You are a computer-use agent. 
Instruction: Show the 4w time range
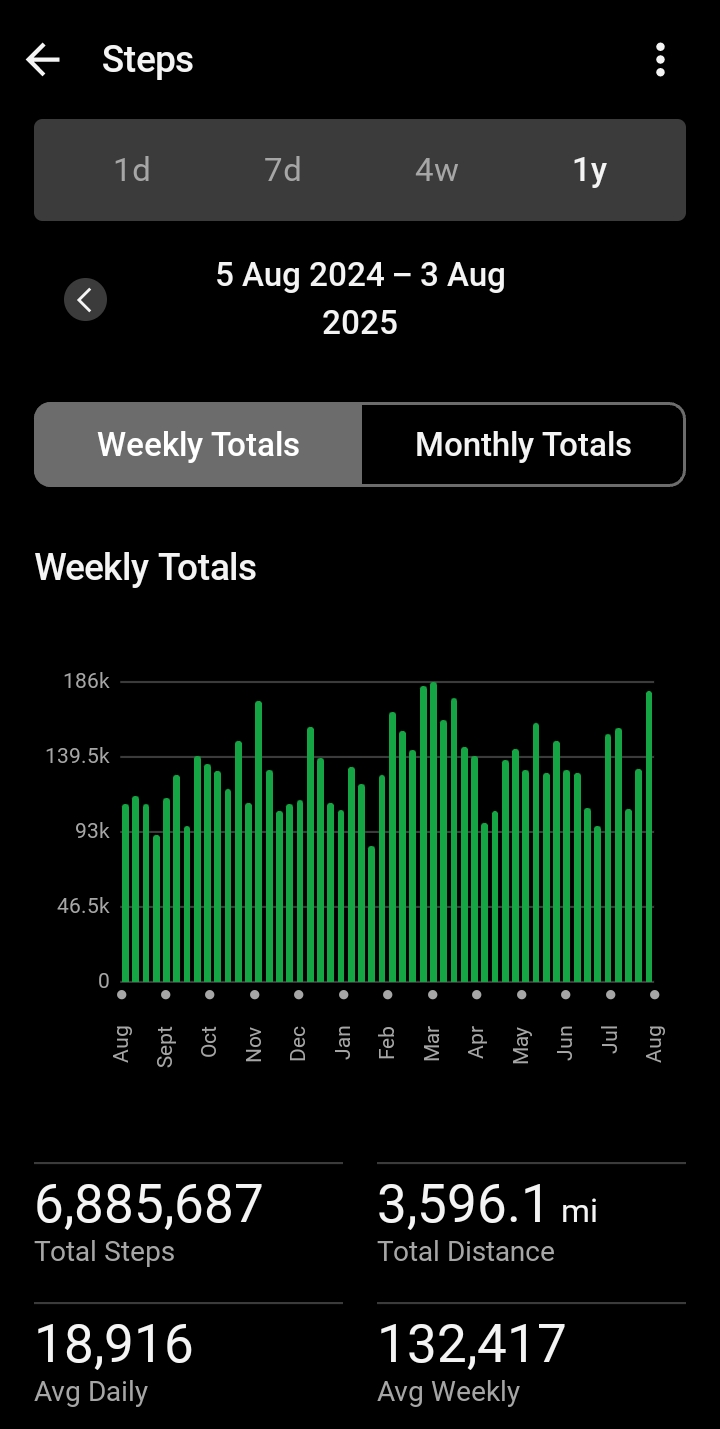(x=437, y=170)
